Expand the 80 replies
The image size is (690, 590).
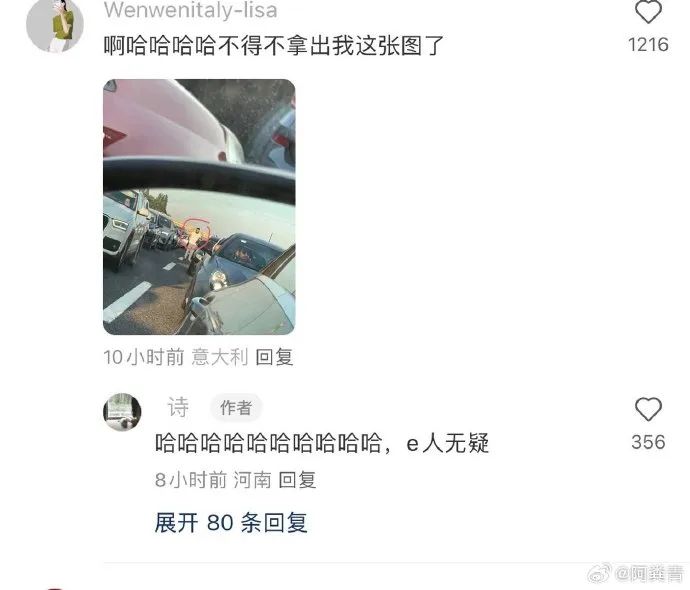(x=231, y=522)
